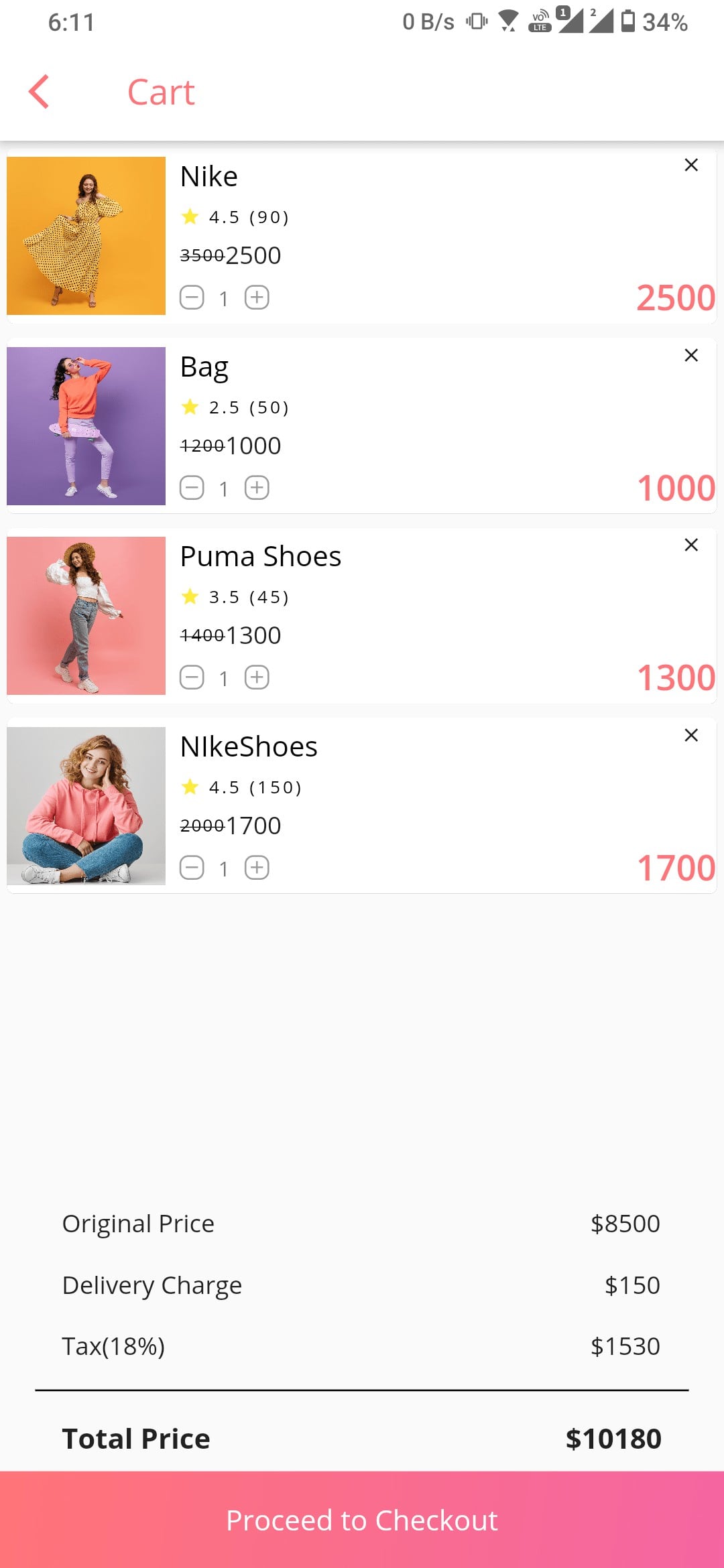Proceed to Checkout

tap(362, 1520)
